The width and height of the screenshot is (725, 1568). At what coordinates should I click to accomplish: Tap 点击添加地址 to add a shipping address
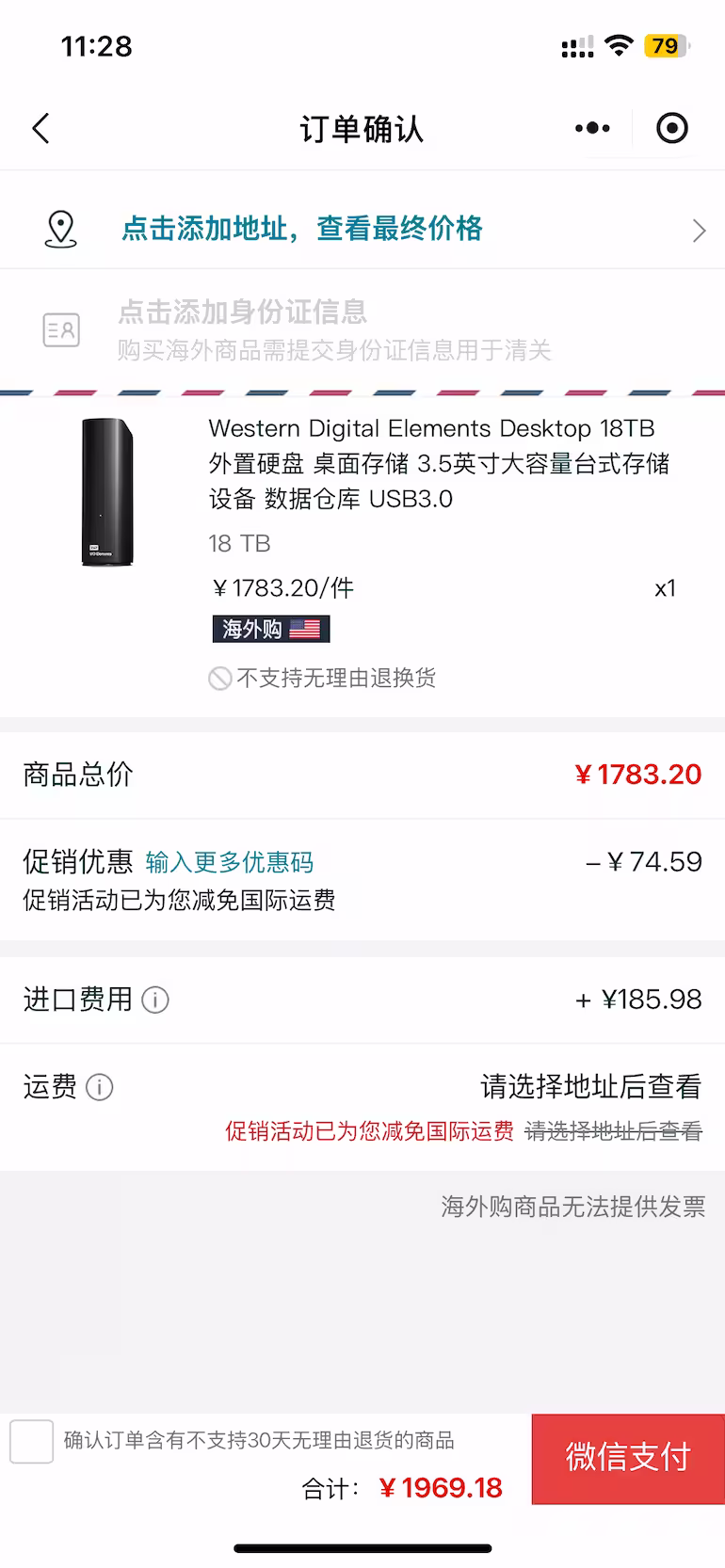[x=301, y=229]
